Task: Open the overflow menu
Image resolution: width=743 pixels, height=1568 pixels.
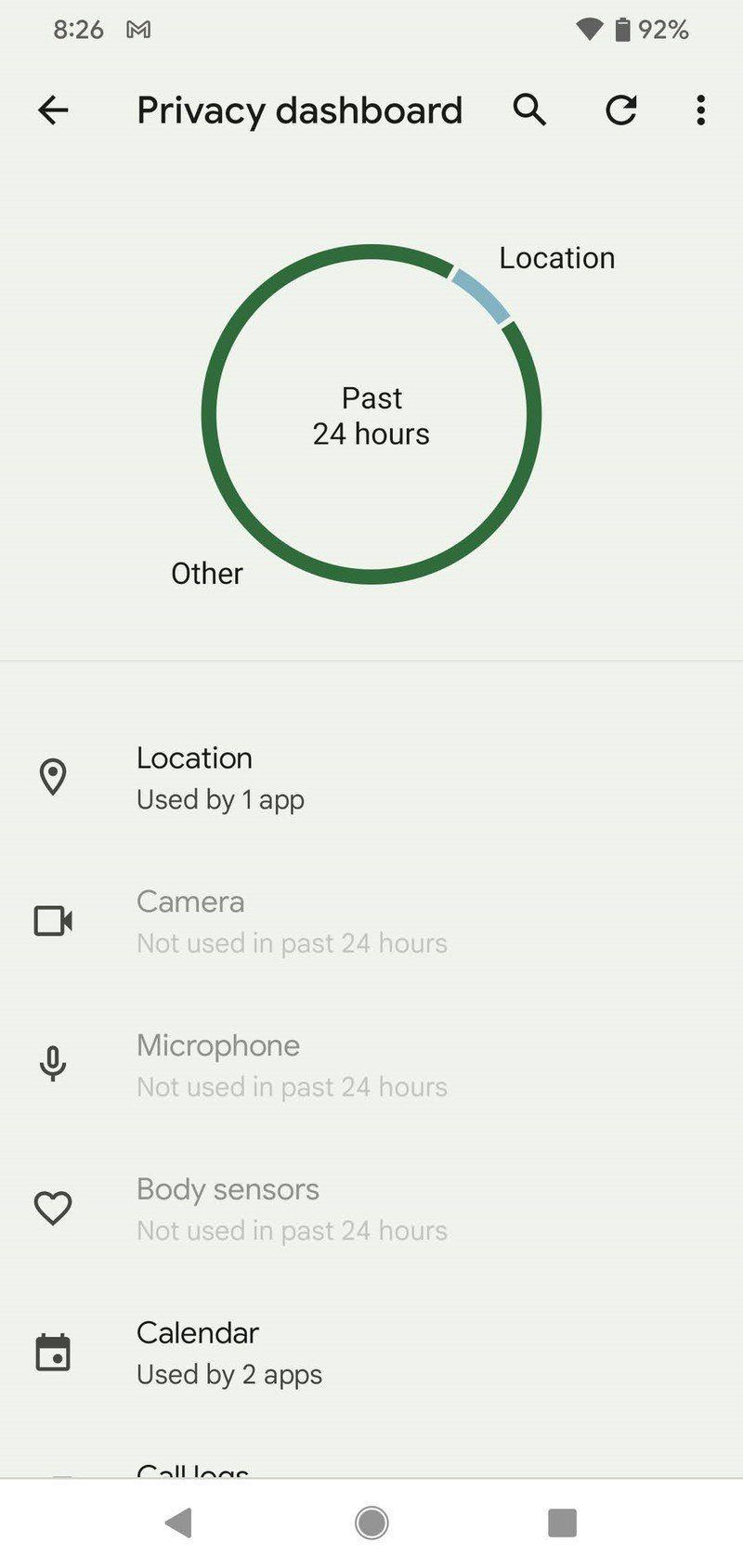Action: click(700, 110)
